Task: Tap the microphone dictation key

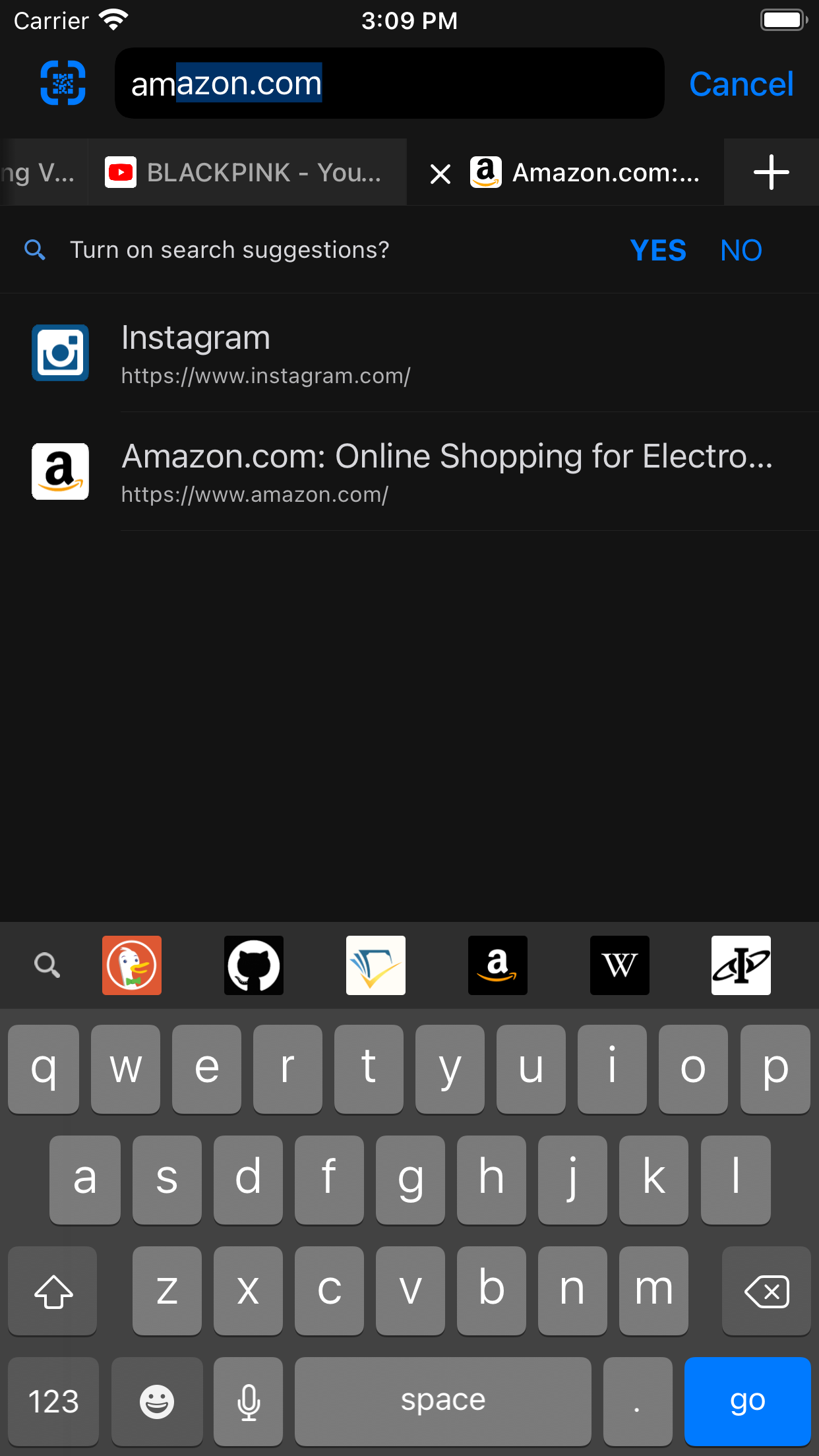Action: pyautogui.click(x=248, y=1401)
